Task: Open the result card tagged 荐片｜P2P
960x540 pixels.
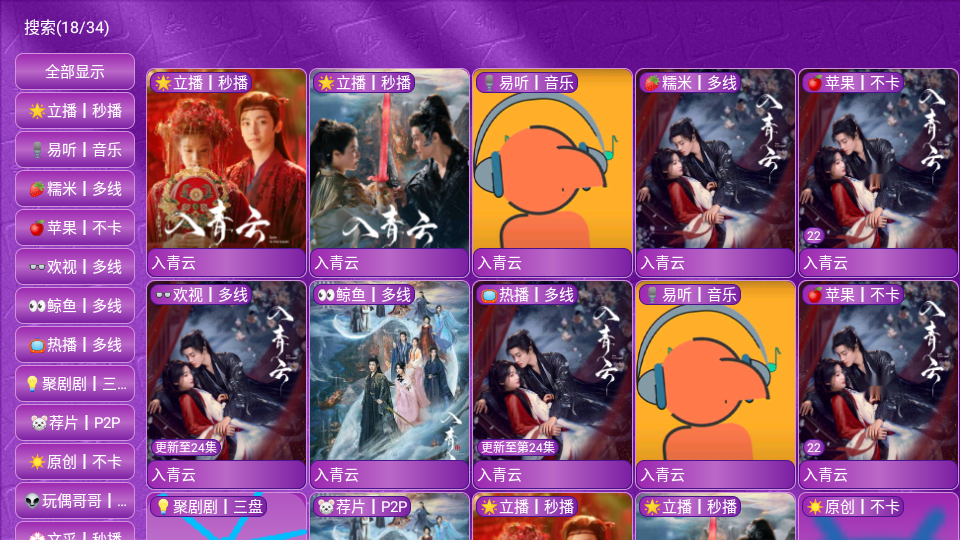Action: pyautogui.click(x=389, y=516)
